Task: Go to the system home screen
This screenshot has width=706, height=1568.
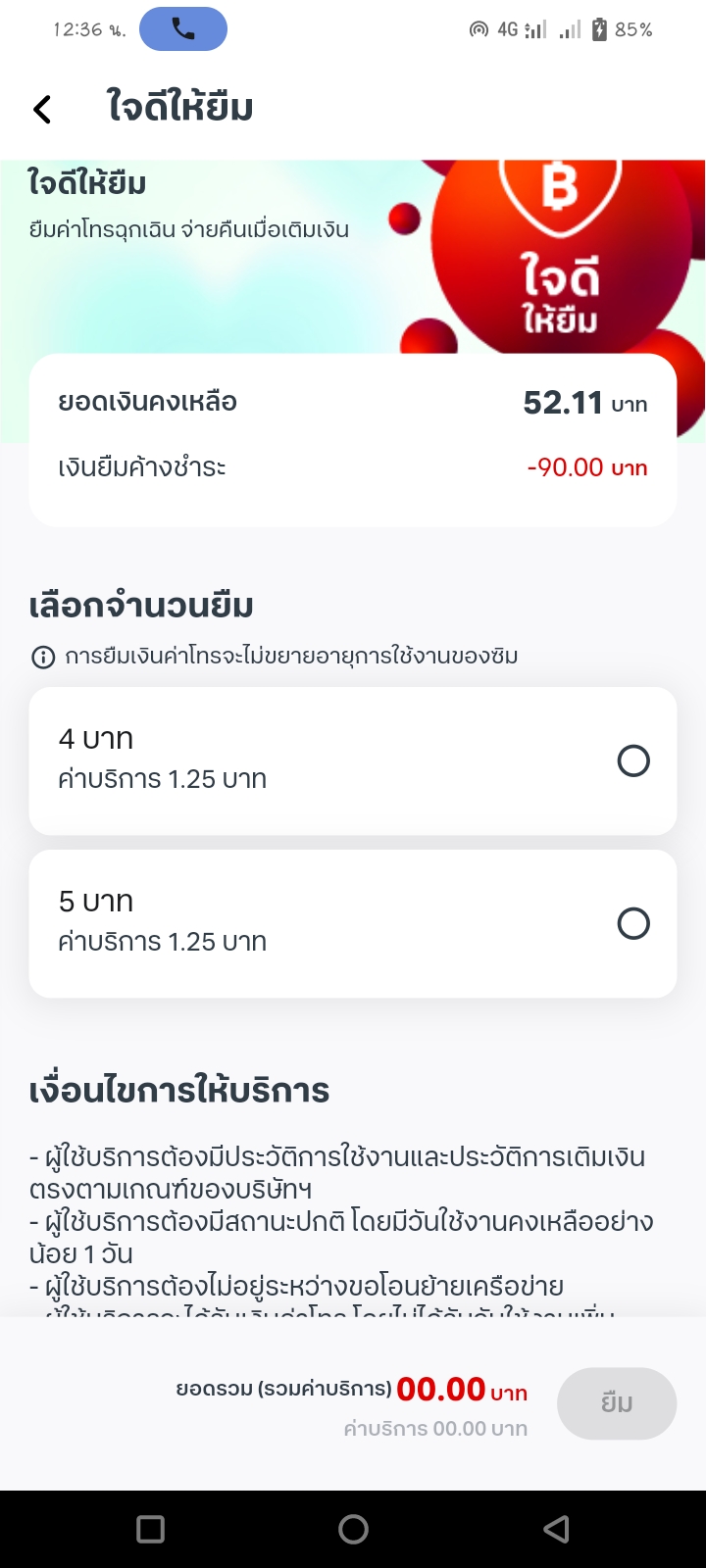Action: (353, 1529)
